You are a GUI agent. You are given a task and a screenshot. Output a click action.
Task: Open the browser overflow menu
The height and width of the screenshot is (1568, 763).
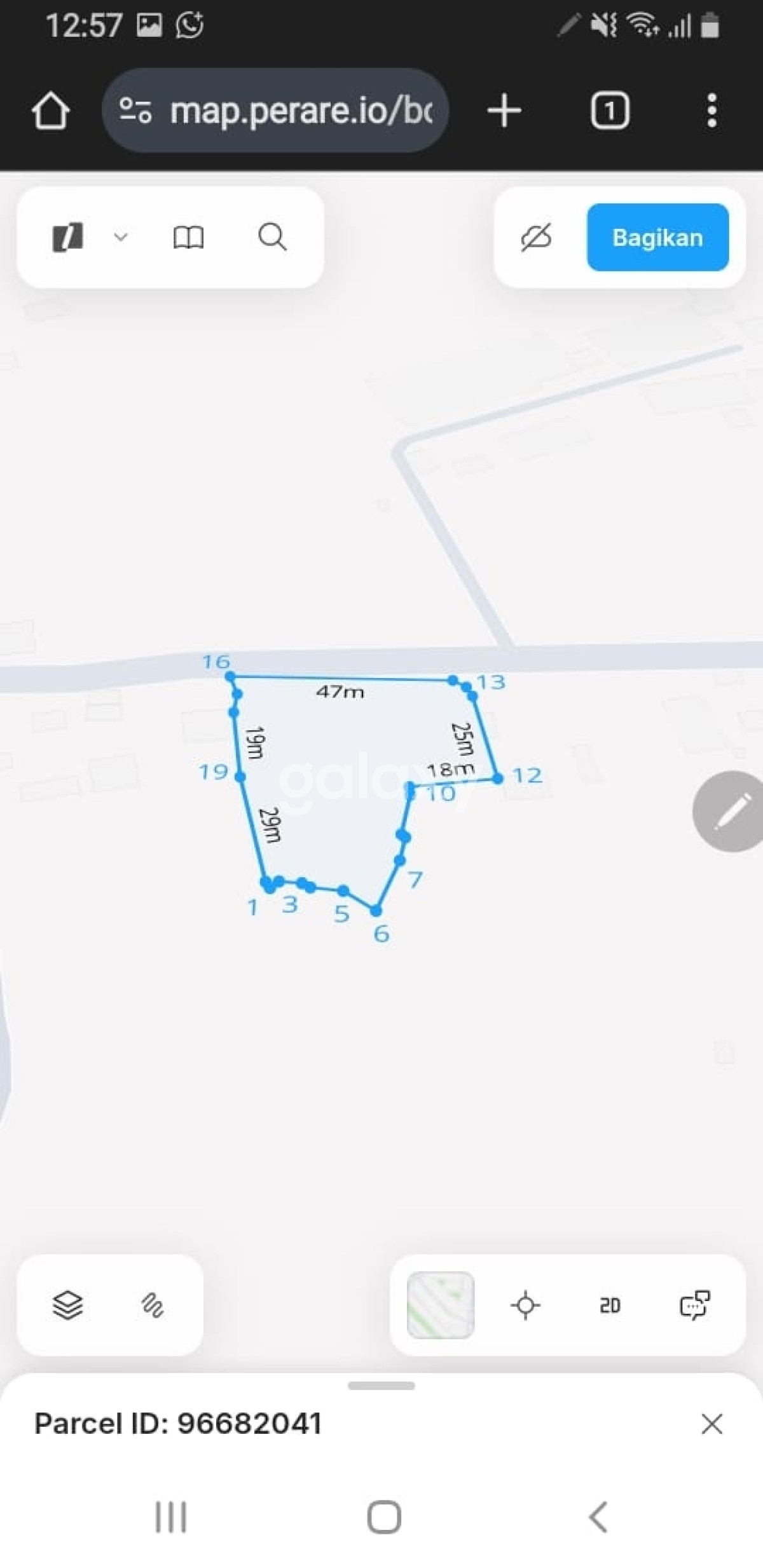(711, 111)
